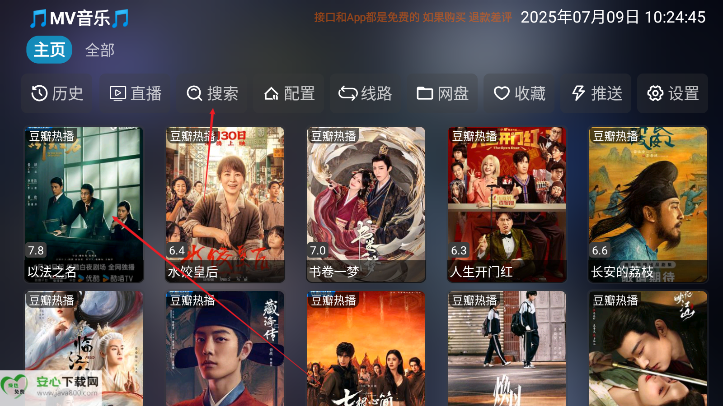Open the 水饺皇后 movie card

click(x=225, y=203)
